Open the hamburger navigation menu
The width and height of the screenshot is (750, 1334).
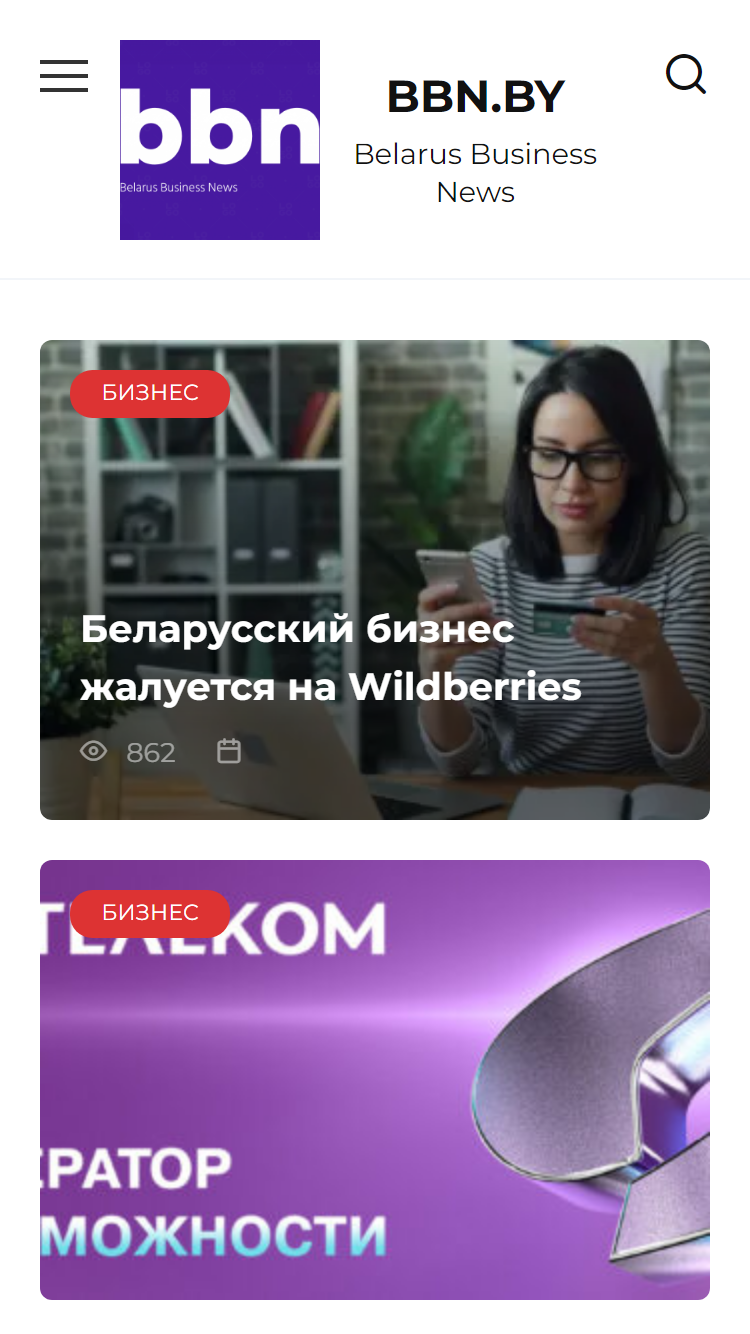pyautogui.click(x=64, y=76)
